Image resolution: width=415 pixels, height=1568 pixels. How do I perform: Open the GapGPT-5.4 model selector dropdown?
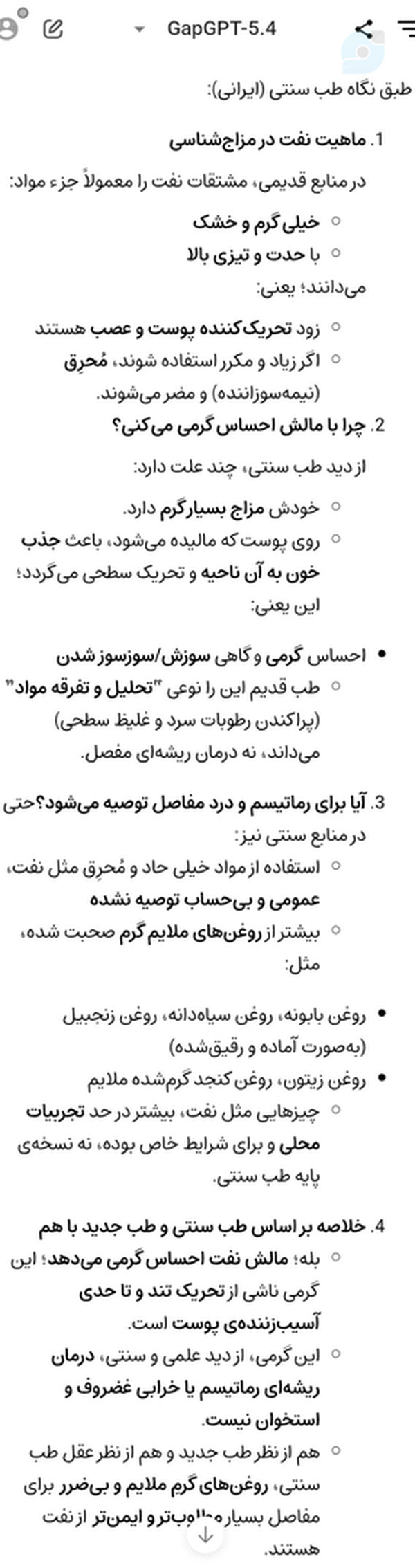tap(207, 28)
